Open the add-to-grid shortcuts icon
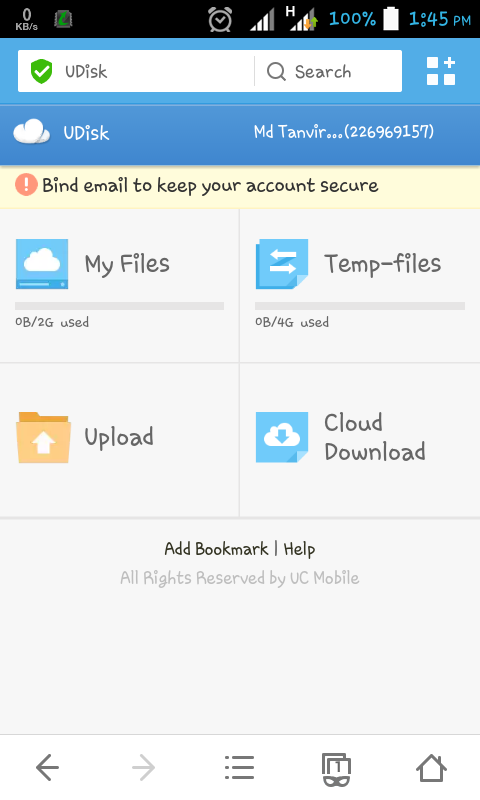This screenshot has width=480, height=800. (441, 71)
